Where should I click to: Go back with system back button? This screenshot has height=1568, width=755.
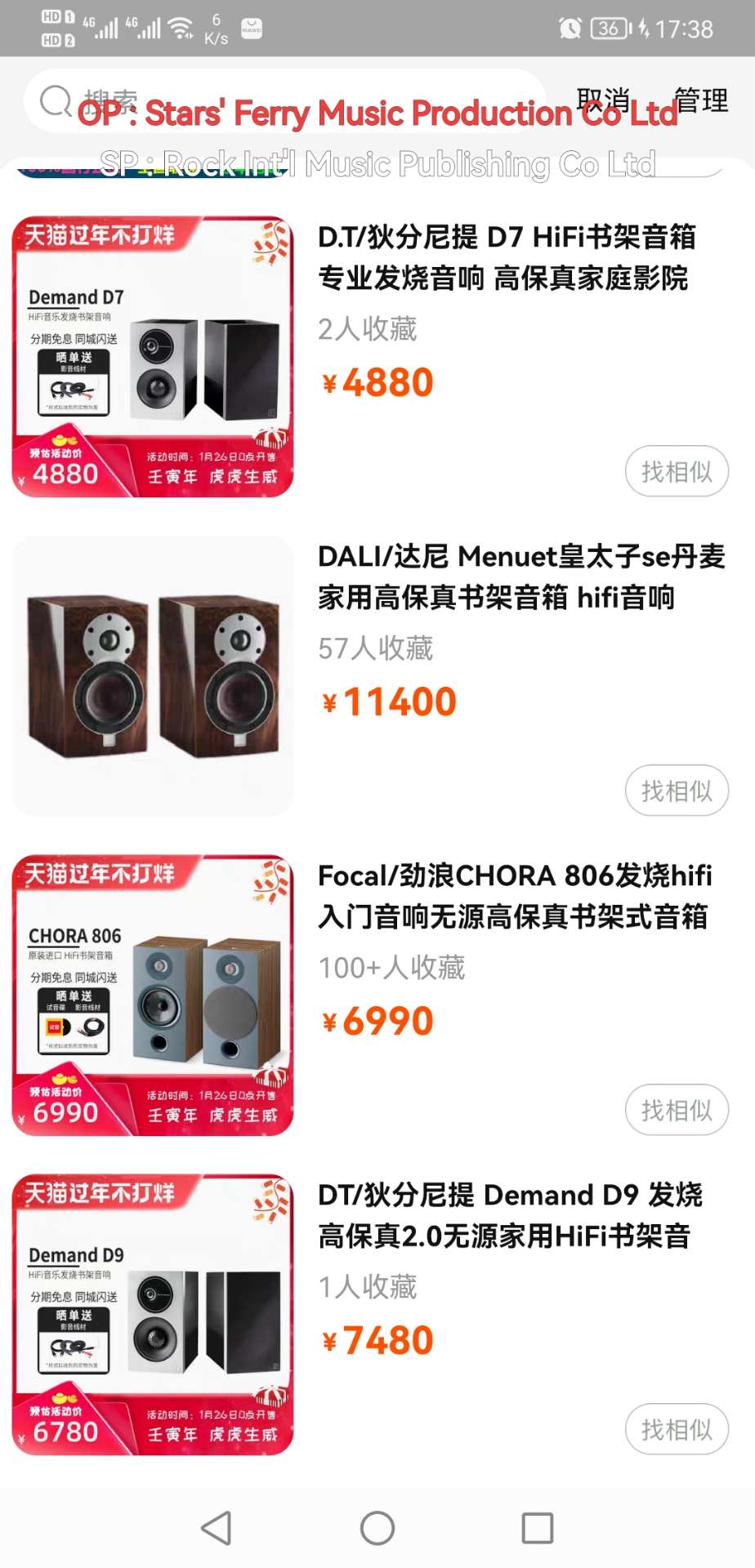pos(217,1528)
